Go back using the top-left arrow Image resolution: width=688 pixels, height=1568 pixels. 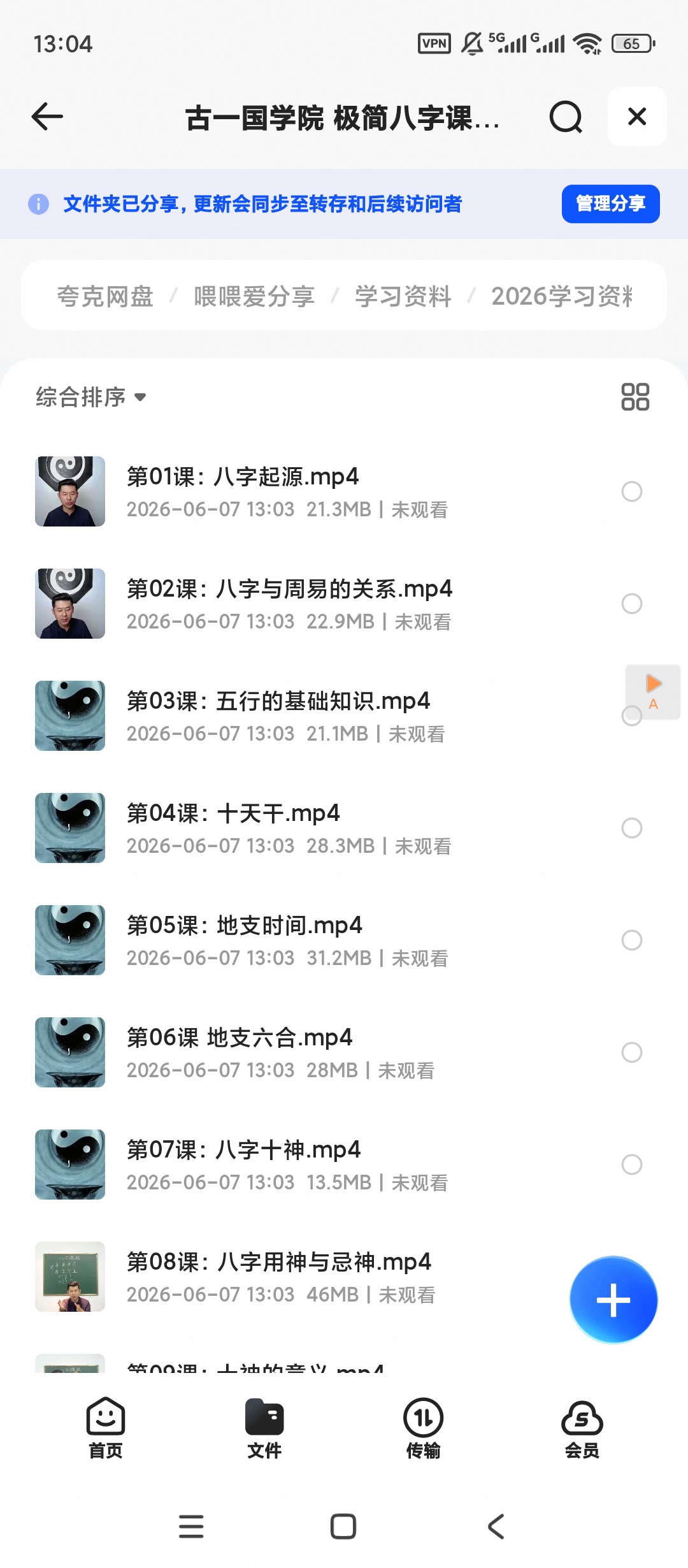click(47, 117)
